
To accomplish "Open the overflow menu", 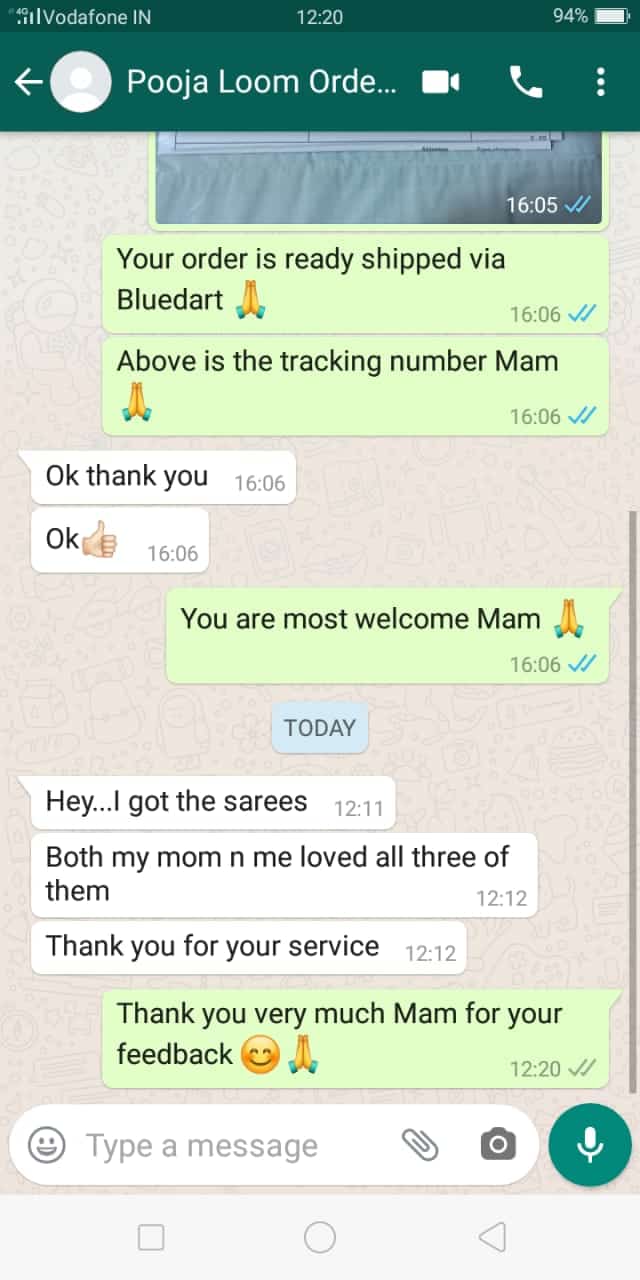I will (x=600, y=82).
